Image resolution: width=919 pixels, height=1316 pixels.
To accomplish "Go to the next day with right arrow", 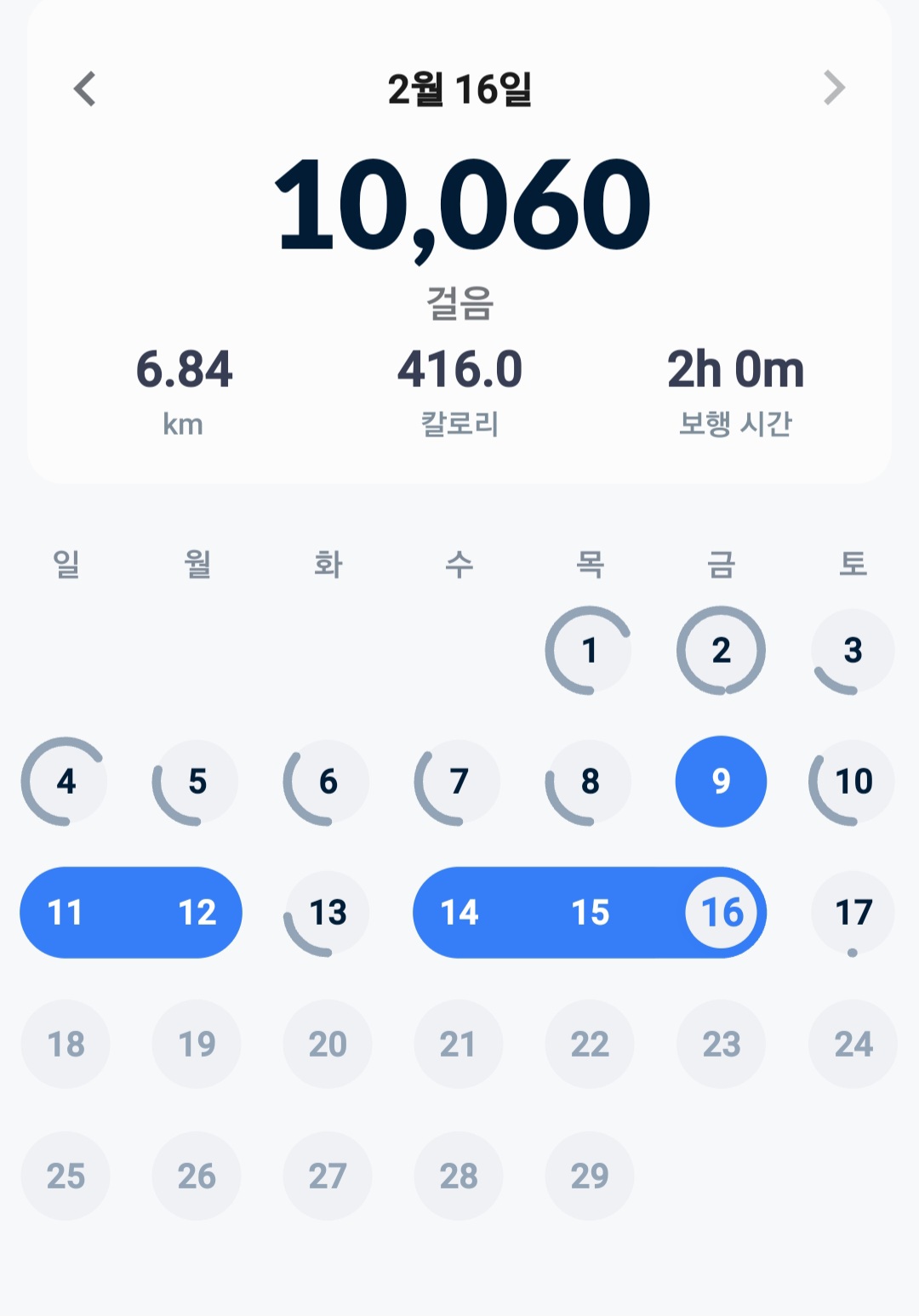I will (834, 88).
